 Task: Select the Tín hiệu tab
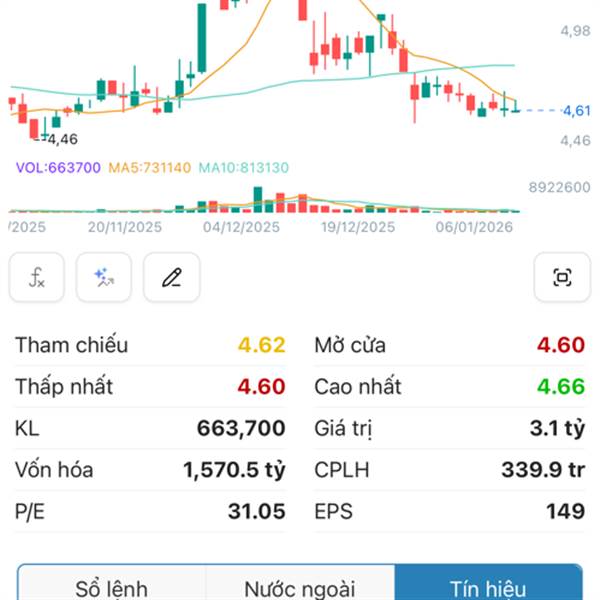488,587
